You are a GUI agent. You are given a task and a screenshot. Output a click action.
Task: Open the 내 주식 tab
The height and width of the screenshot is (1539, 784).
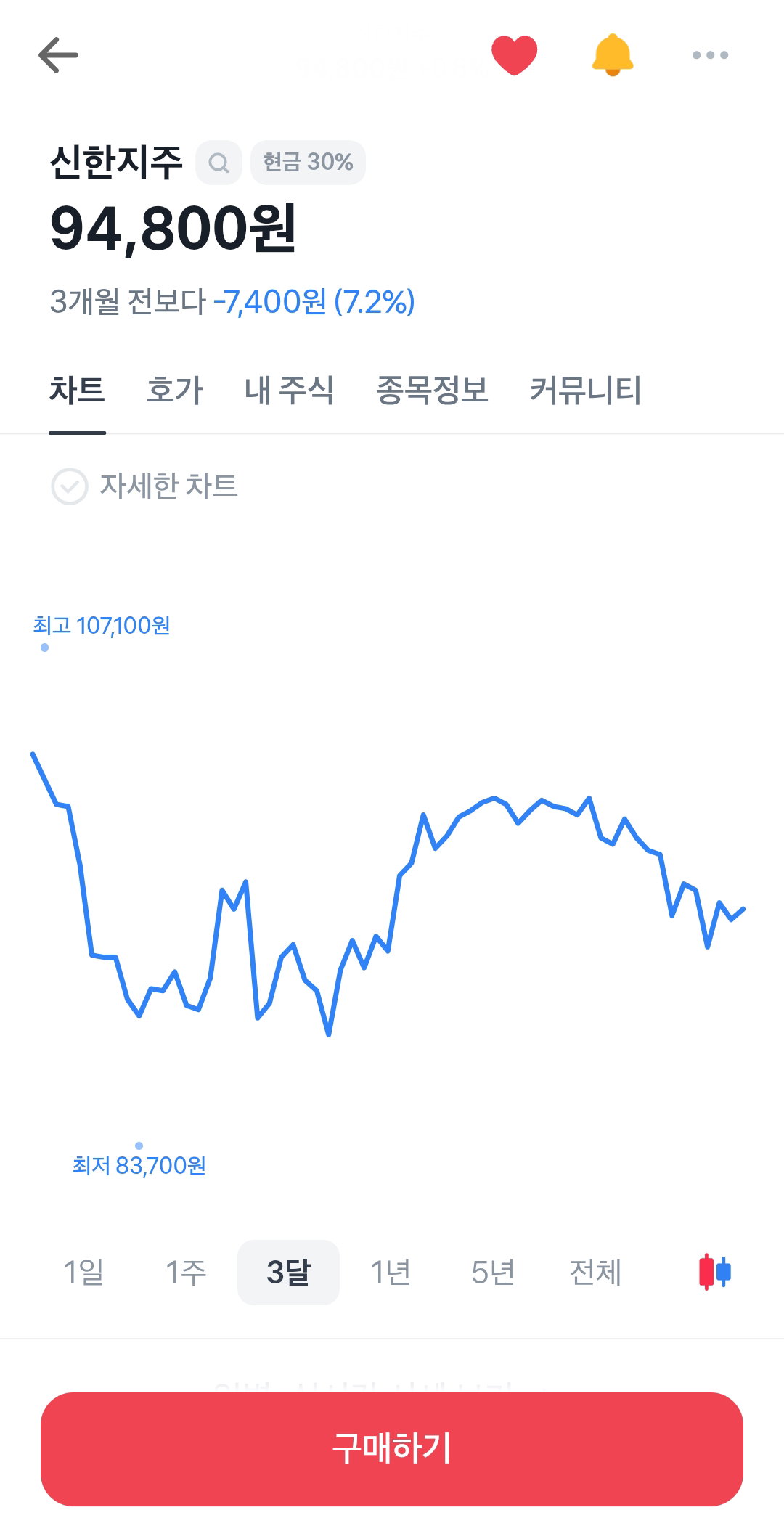[289, 391]
